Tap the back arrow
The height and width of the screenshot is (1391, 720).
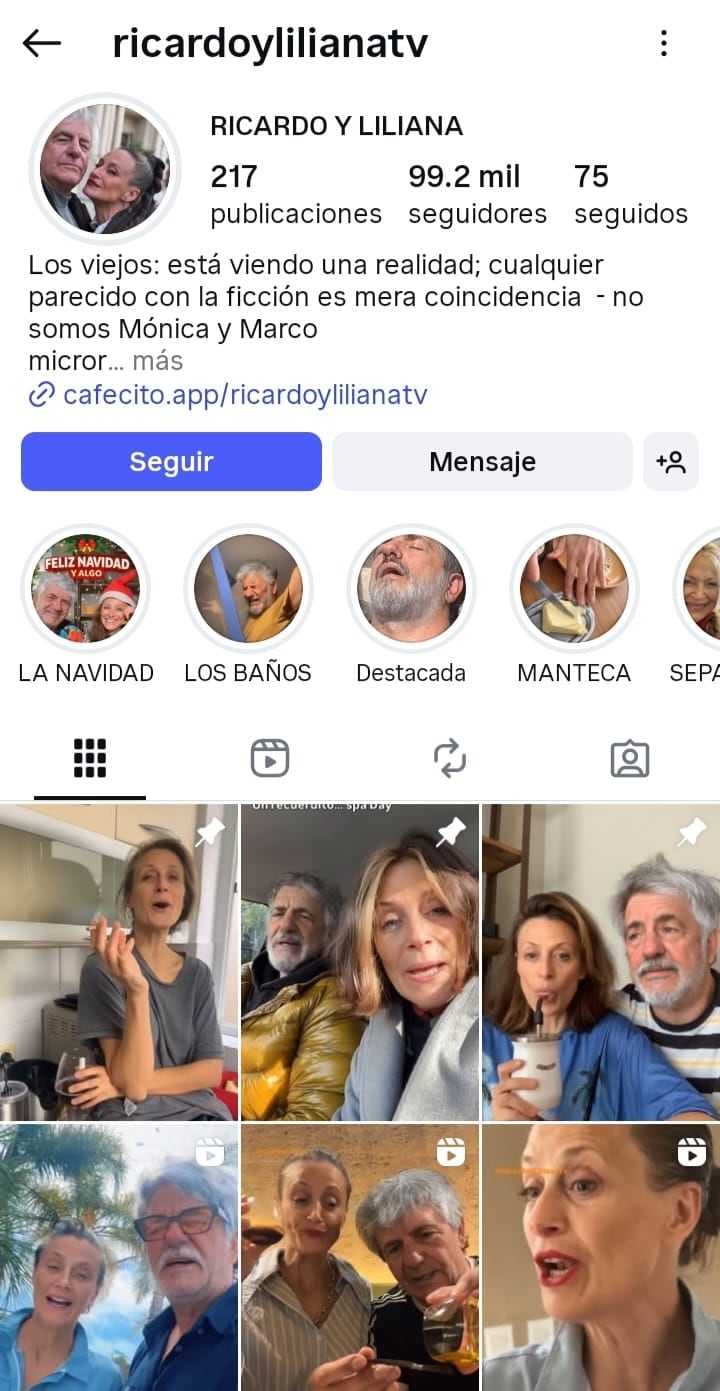(41, 42)
